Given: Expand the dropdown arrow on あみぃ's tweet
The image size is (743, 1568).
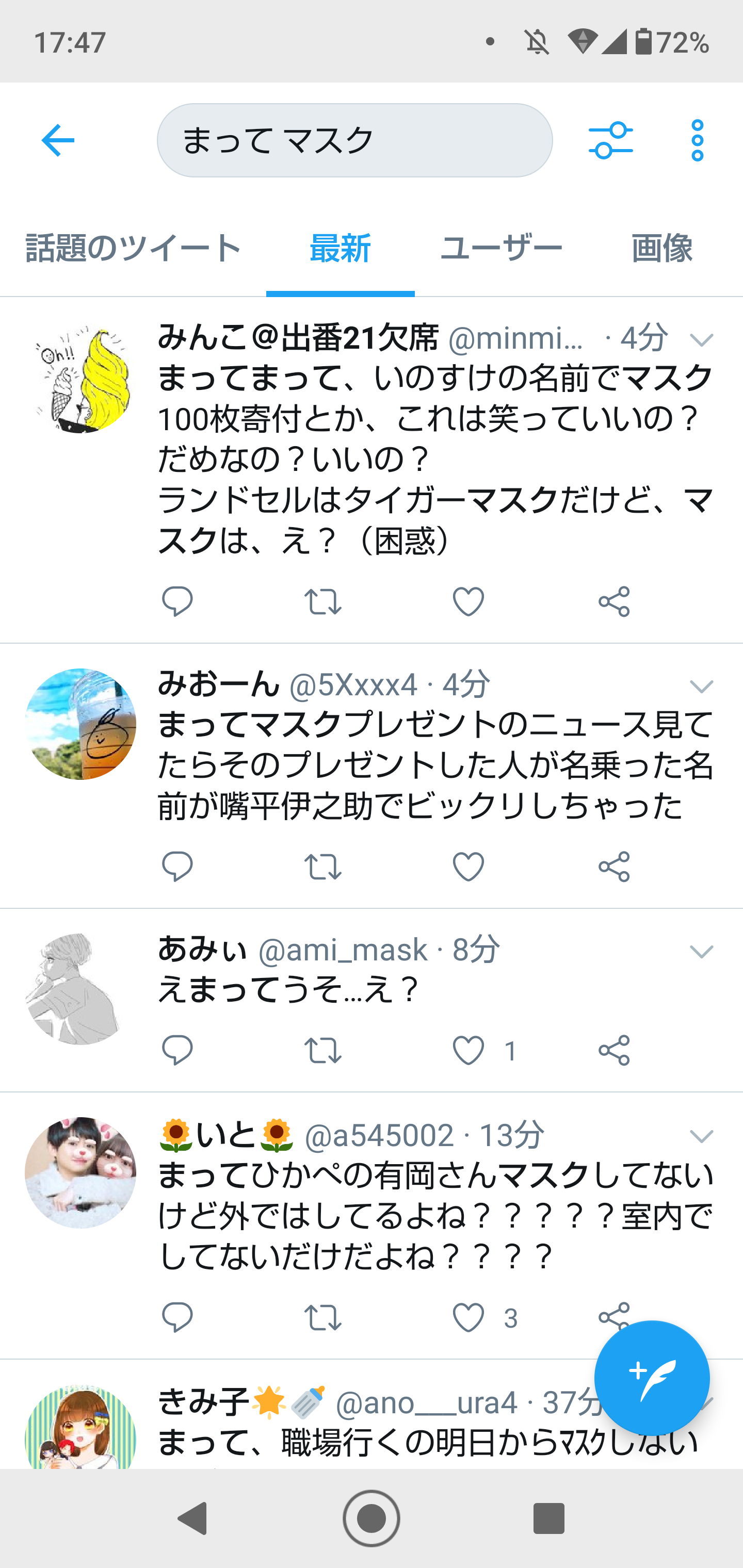Looking at the screenshot, I should coord(701,952).
